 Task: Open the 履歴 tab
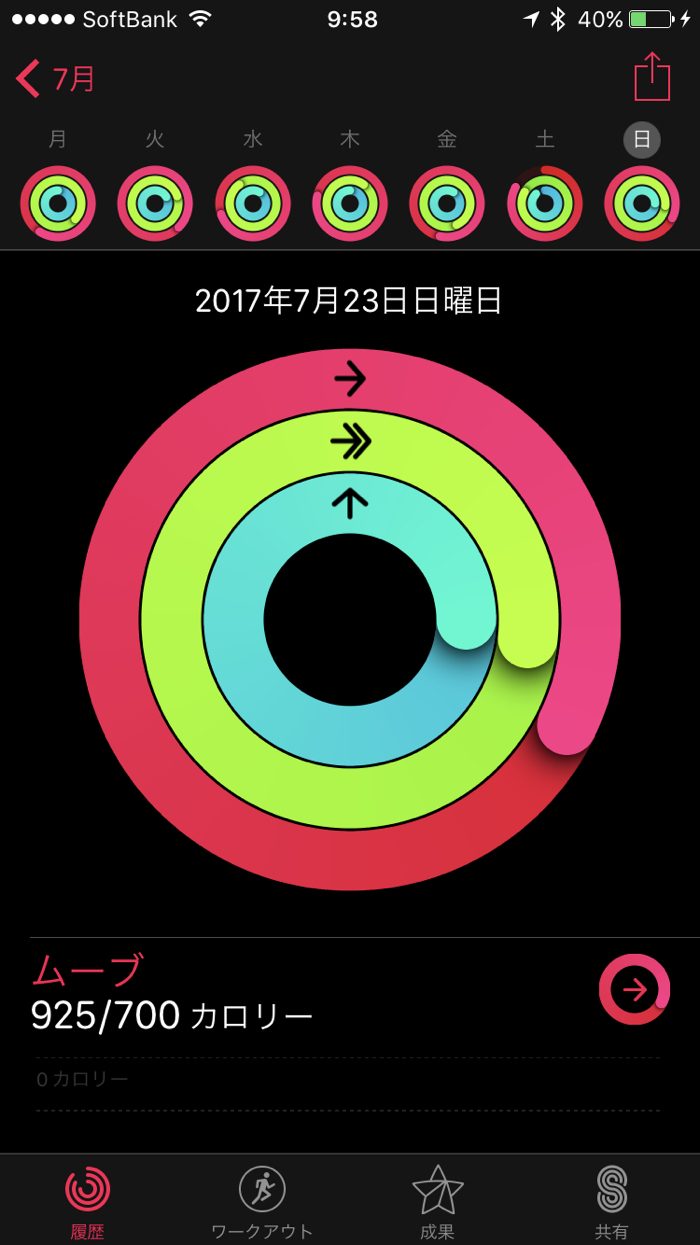point(88,1201)
